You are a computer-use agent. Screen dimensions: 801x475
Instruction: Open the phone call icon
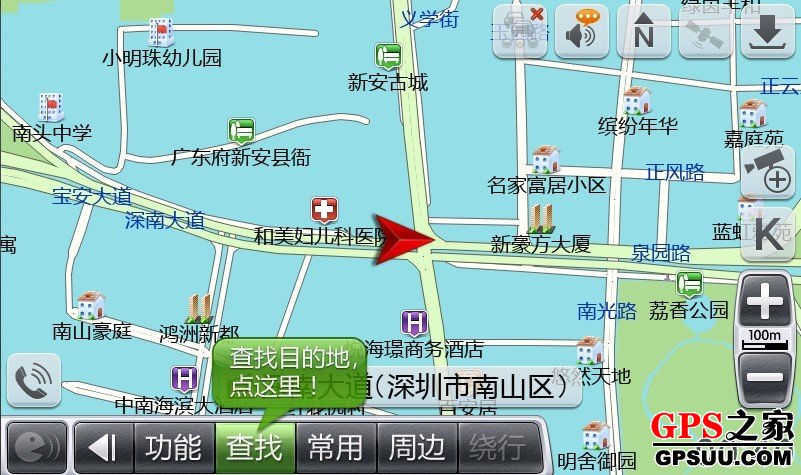(x=33, y=382)
